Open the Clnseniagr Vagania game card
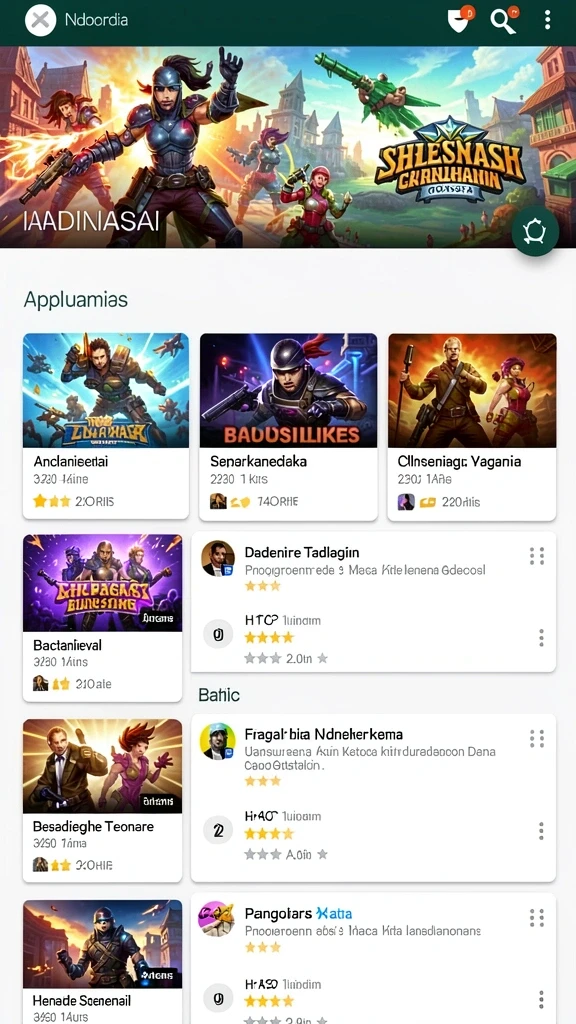 click(x=472, y=427)
